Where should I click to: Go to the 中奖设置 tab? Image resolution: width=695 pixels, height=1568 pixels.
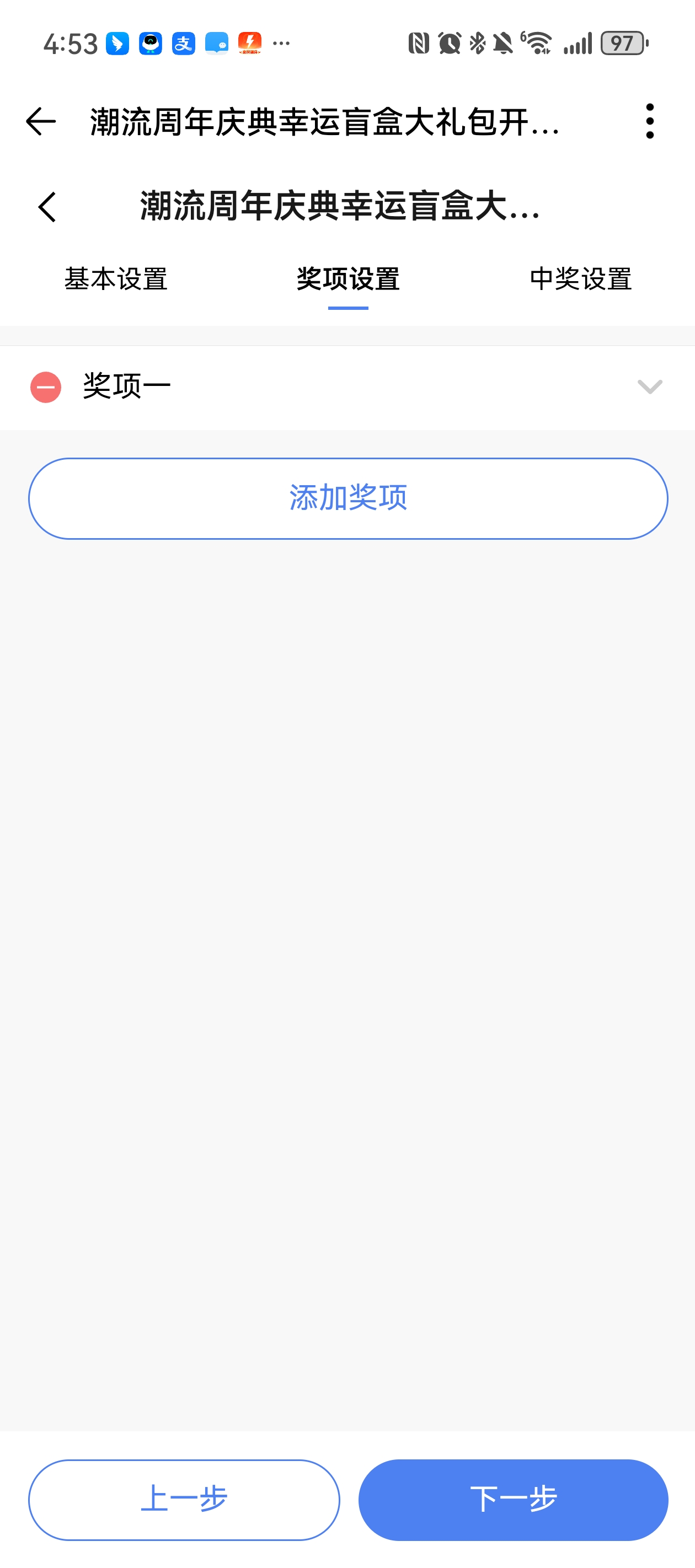click(580, 280)
